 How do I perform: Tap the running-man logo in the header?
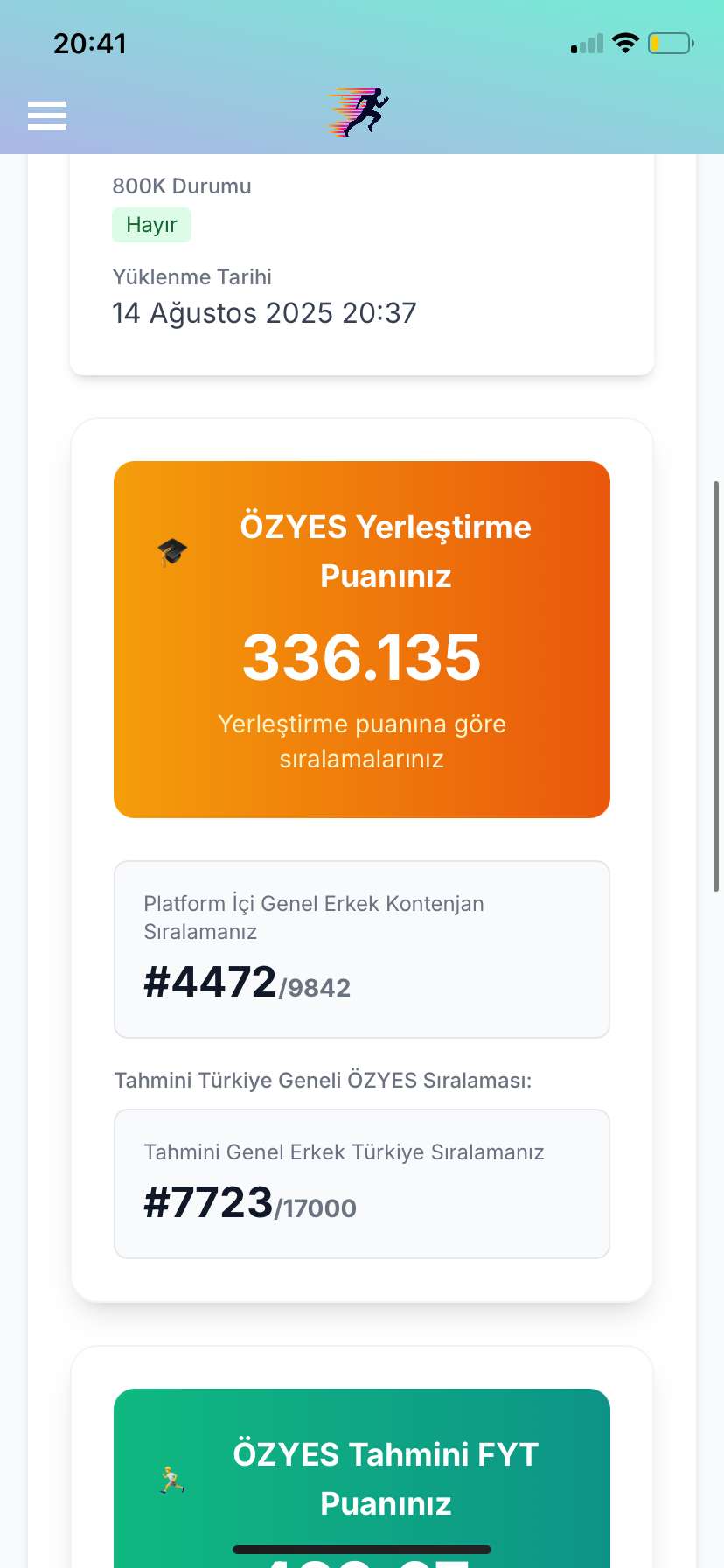click(x=359, y=112)
